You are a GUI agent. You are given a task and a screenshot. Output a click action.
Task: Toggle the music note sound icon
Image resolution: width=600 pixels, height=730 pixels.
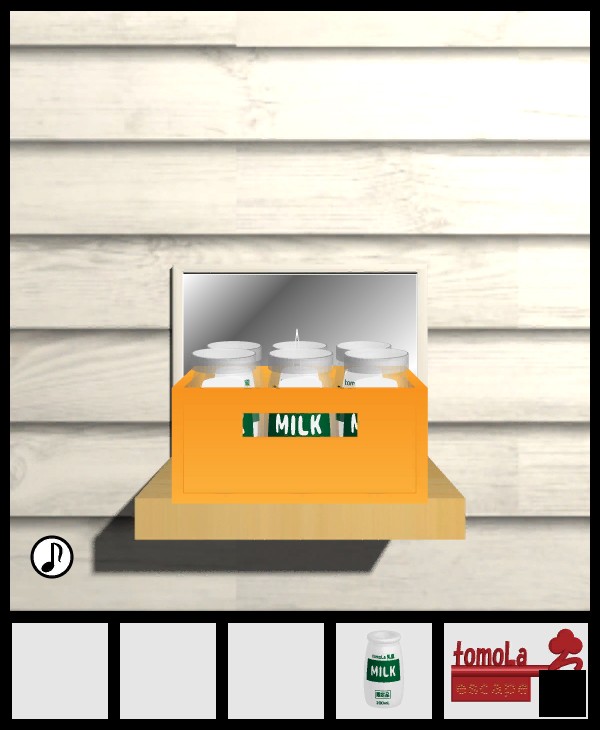[52, 557]
